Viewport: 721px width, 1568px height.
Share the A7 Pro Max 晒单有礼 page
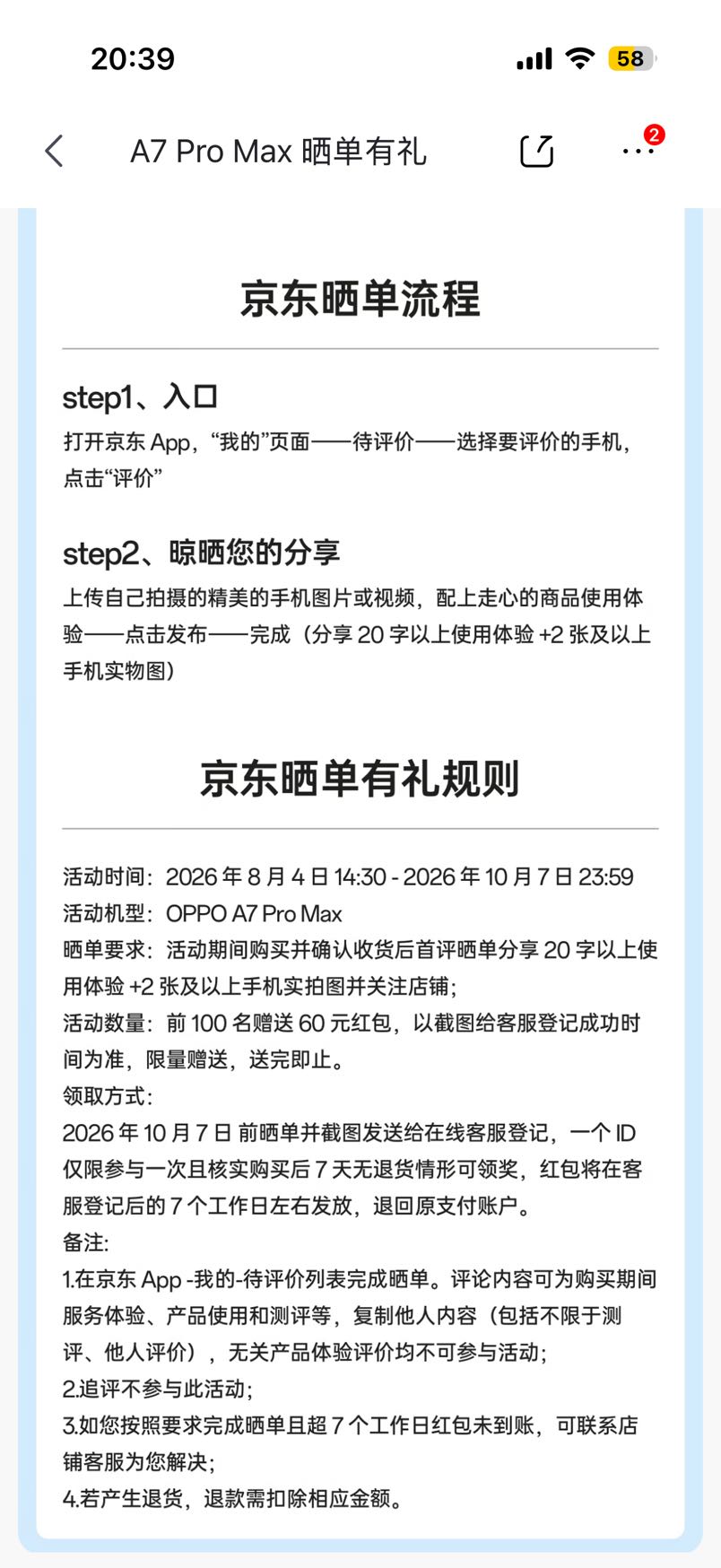pos(537,151)
